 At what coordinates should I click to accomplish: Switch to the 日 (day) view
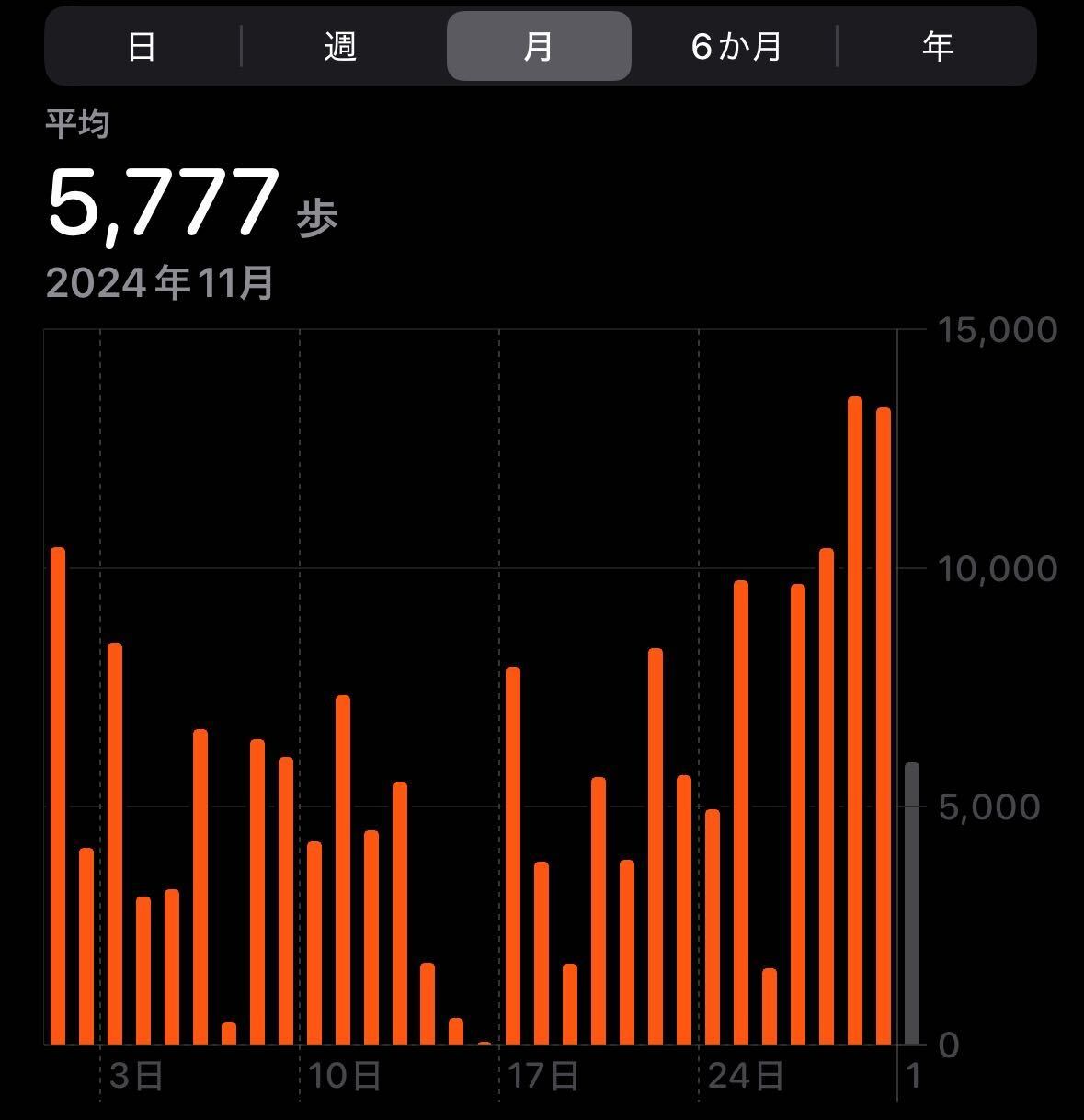click(x=142, y=46)
